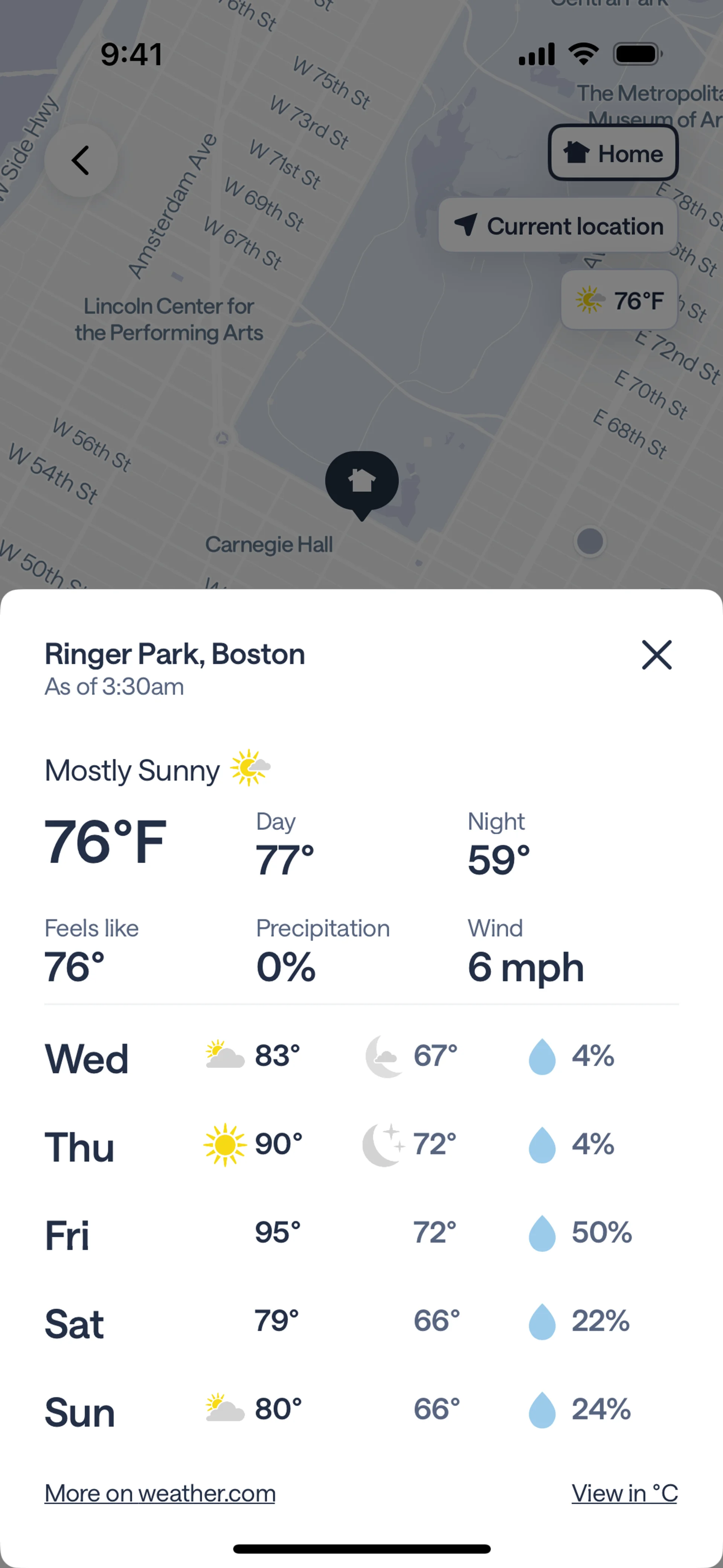
Task: Jump to Current location
Action: pyautogui.click(x=558, y=226)
